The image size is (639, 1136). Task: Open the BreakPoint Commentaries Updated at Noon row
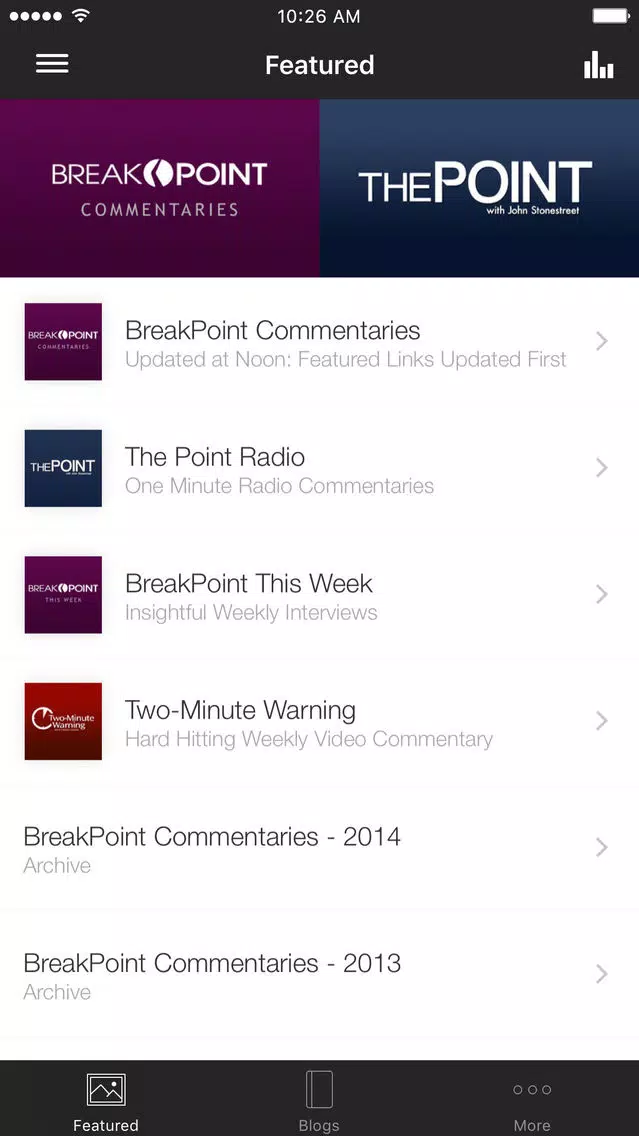point(320,341)
